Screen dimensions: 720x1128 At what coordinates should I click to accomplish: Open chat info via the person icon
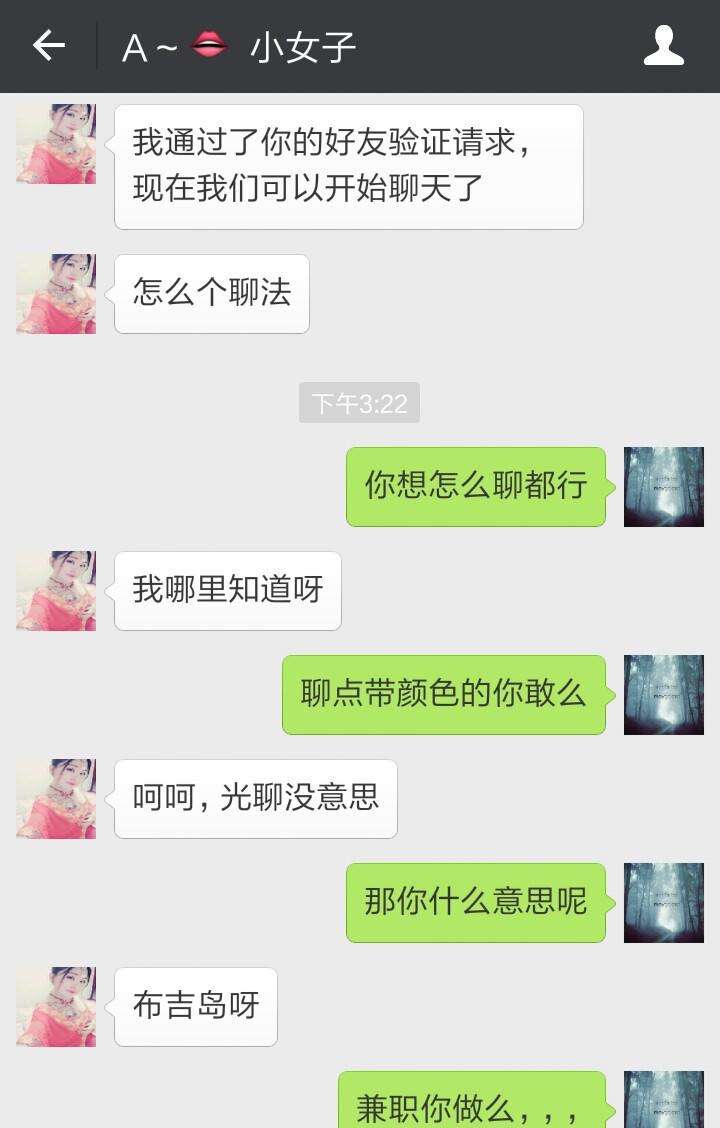[x=663, y=46]
